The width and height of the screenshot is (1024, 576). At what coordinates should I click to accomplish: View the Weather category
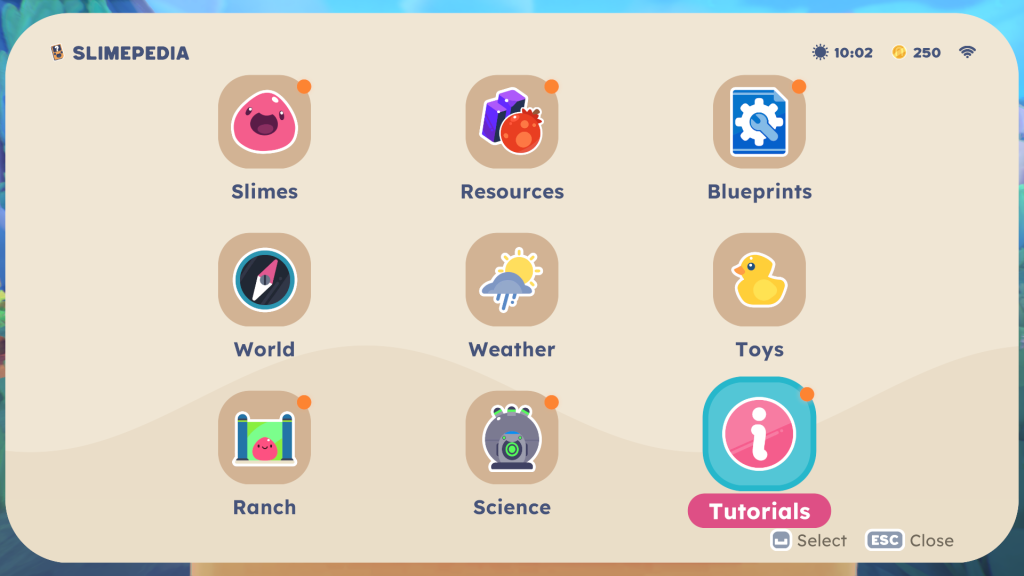pyautogui.click(x=512, y=280)
